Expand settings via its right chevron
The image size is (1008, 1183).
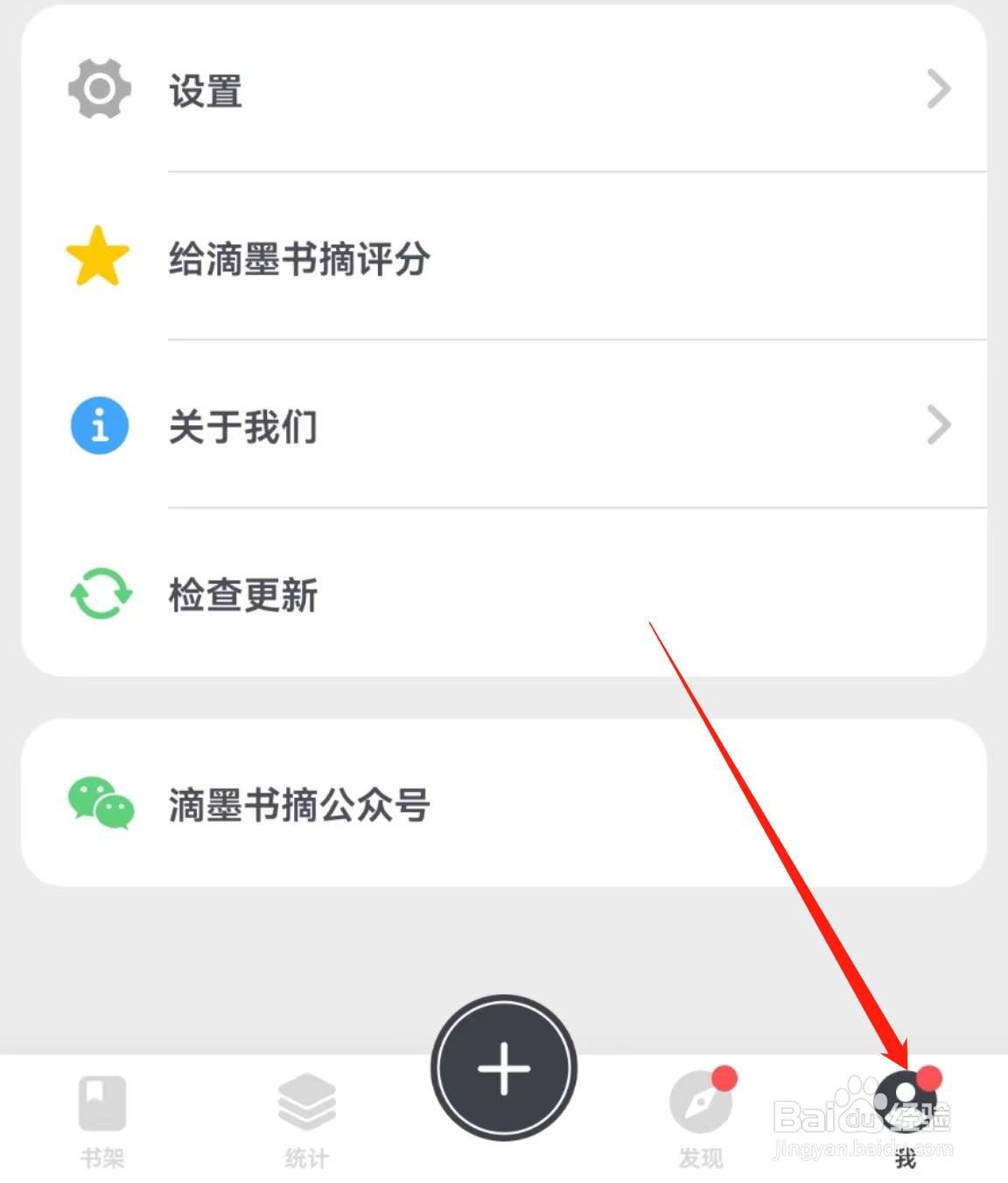(939, 87)
